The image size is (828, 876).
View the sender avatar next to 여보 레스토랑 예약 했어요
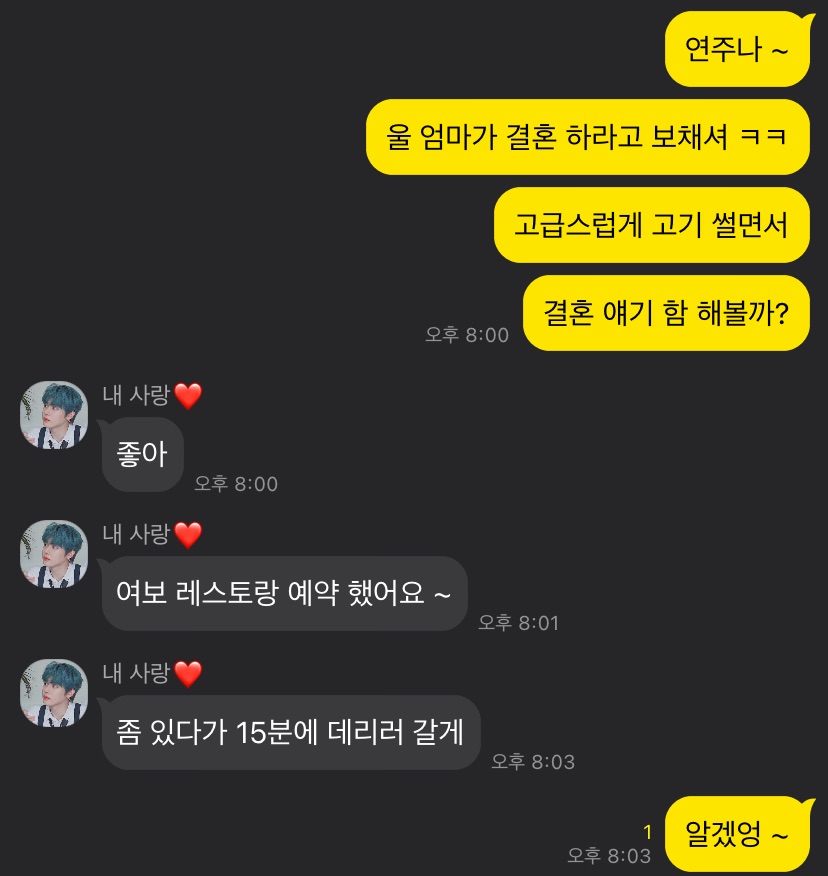[54, 554]
